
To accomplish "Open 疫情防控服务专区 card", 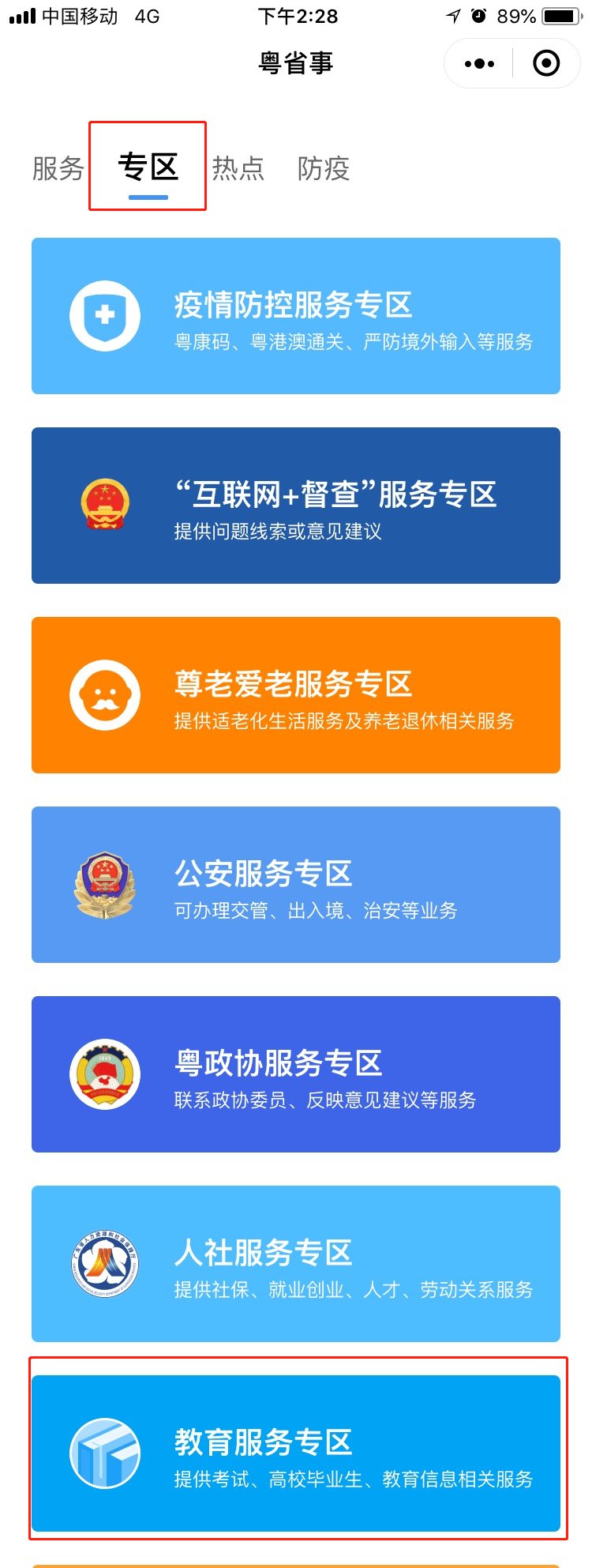I will coord(296,316).
